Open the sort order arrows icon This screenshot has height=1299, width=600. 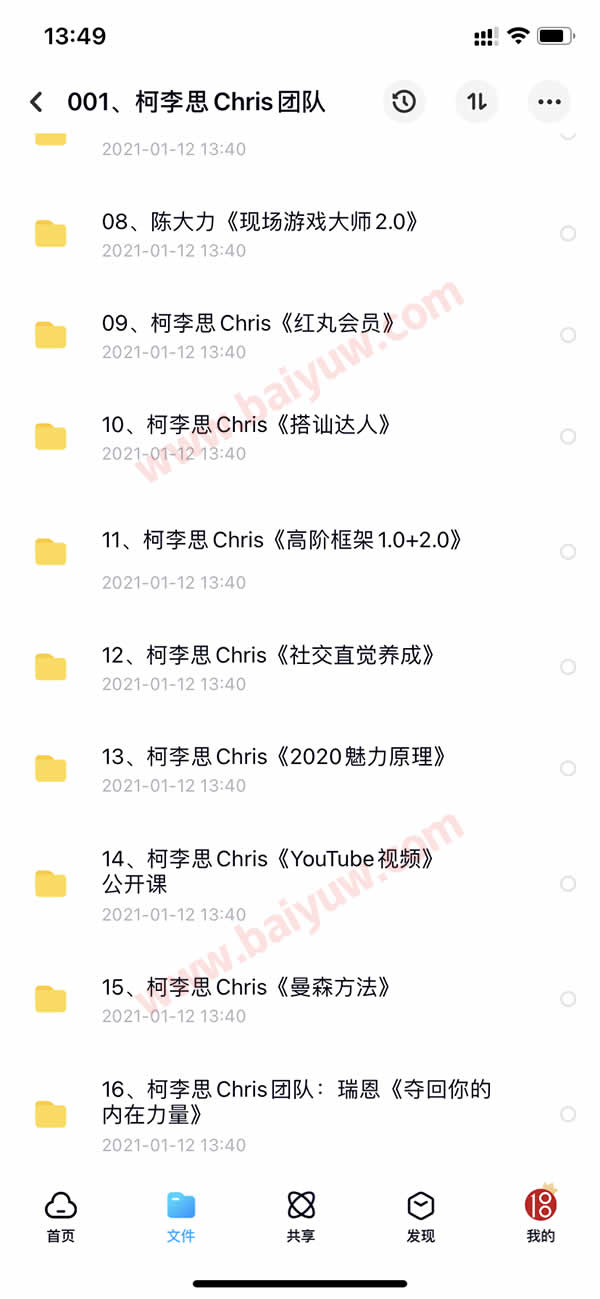coord(477,101)
